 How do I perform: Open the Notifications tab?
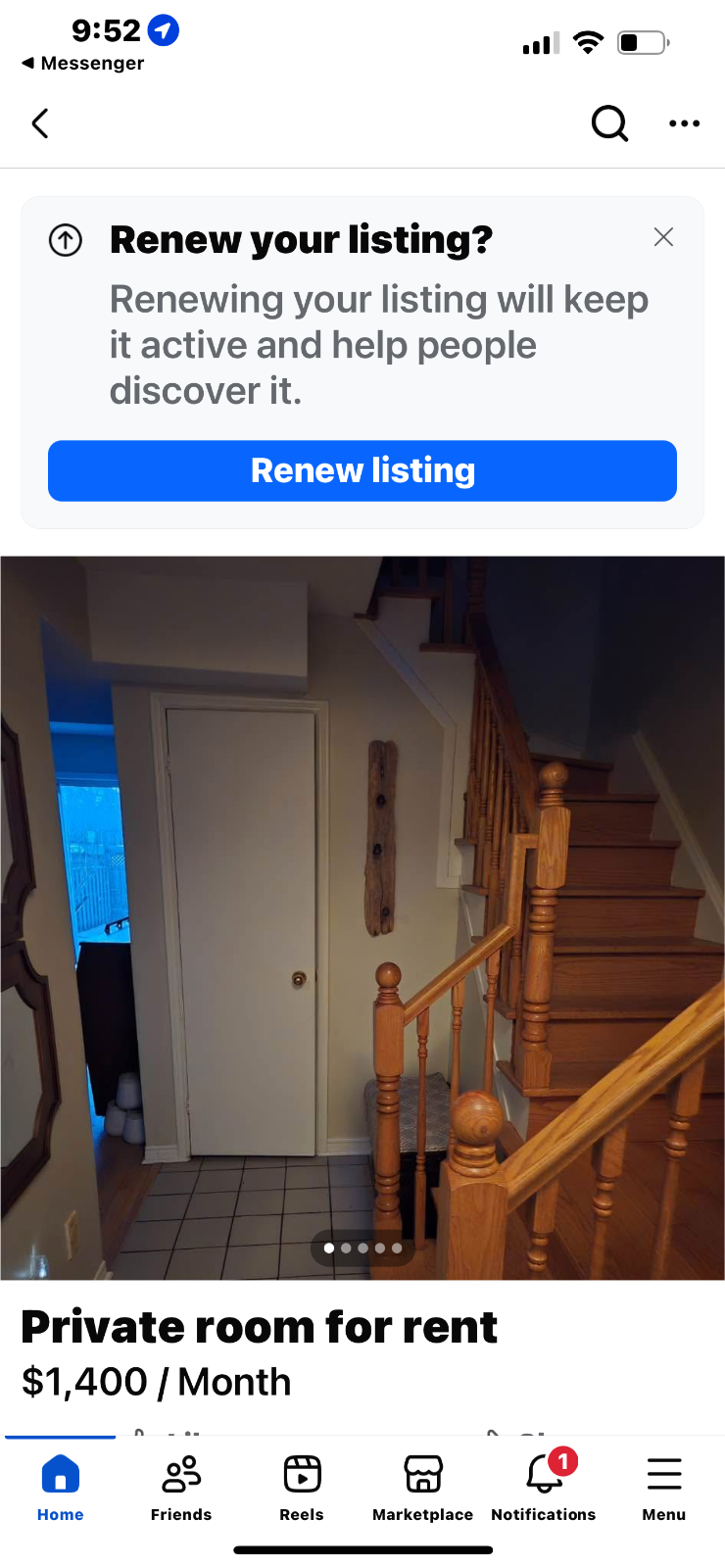pos(544,1487)
